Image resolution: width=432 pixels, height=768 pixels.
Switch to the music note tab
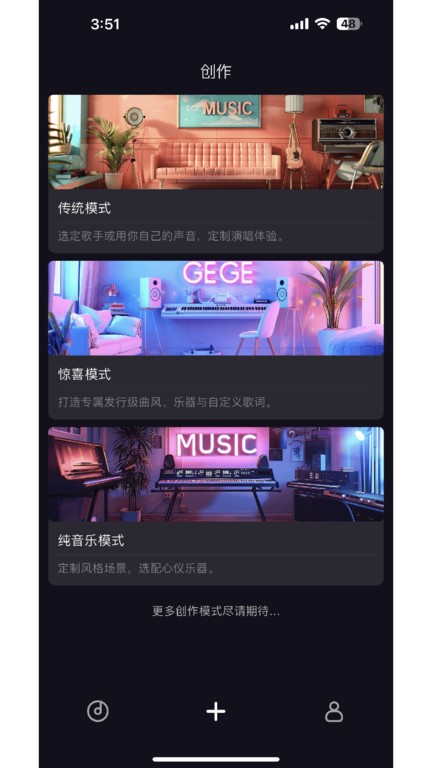(x=98, y=711)
